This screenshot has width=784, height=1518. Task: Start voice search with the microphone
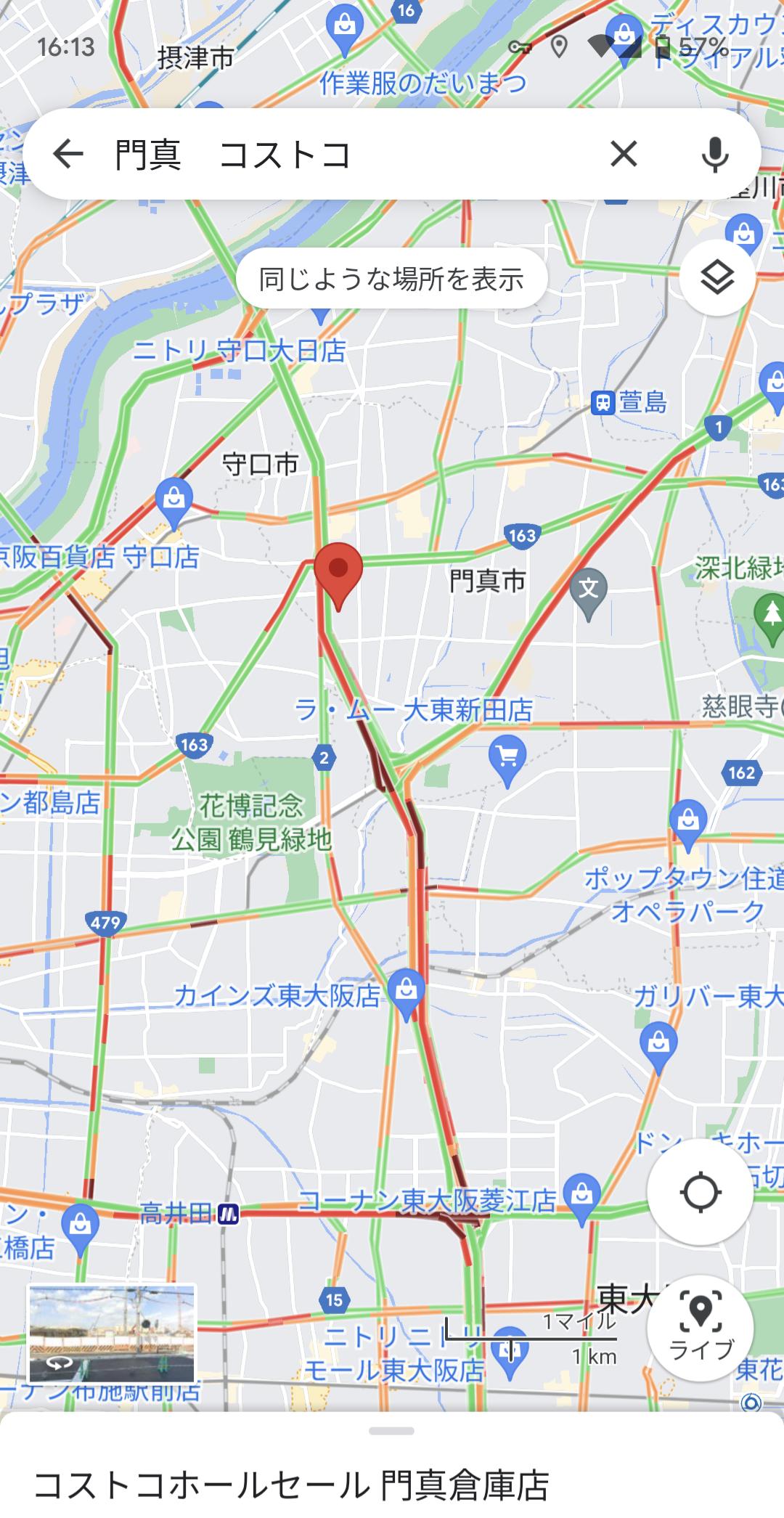pyautogui.click(x=715, y=154)
